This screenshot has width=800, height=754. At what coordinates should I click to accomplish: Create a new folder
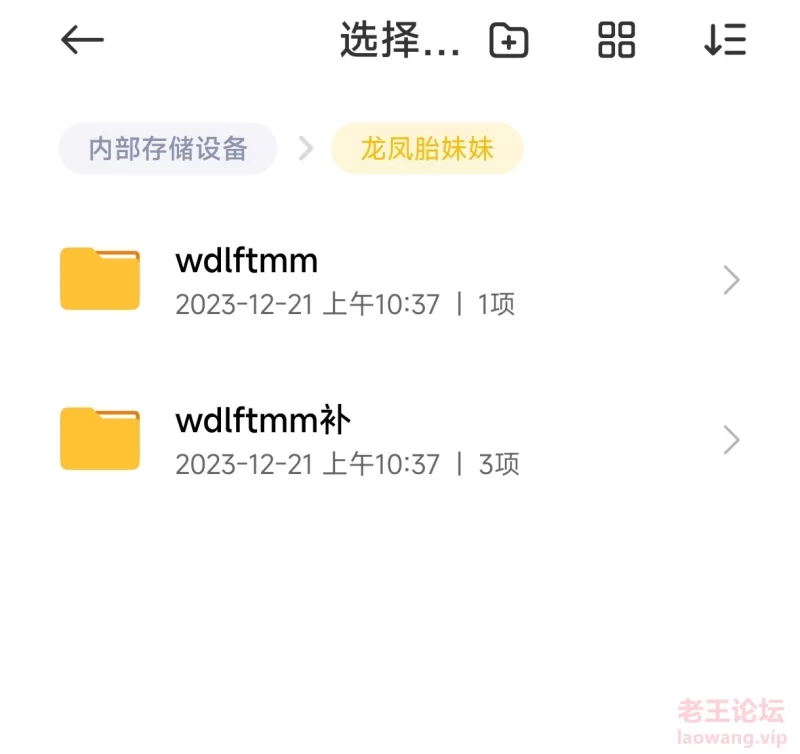[509, 40]
